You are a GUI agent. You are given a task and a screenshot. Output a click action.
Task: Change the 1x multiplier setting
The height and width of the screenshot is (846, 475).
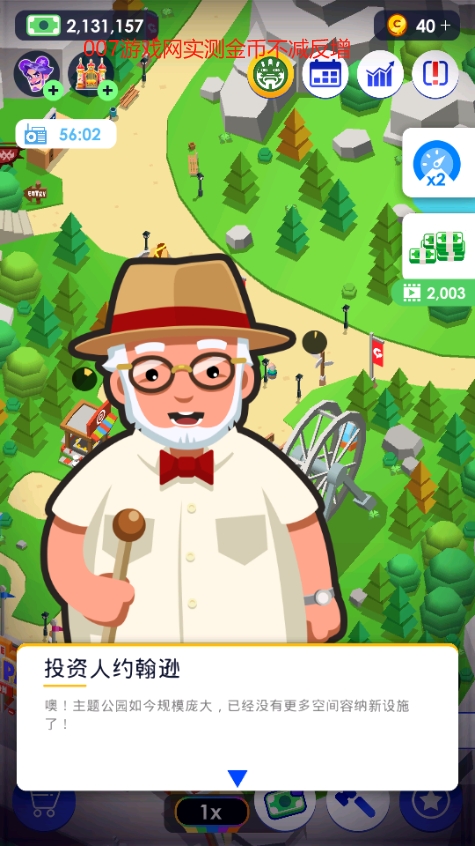tap(212, 813)
